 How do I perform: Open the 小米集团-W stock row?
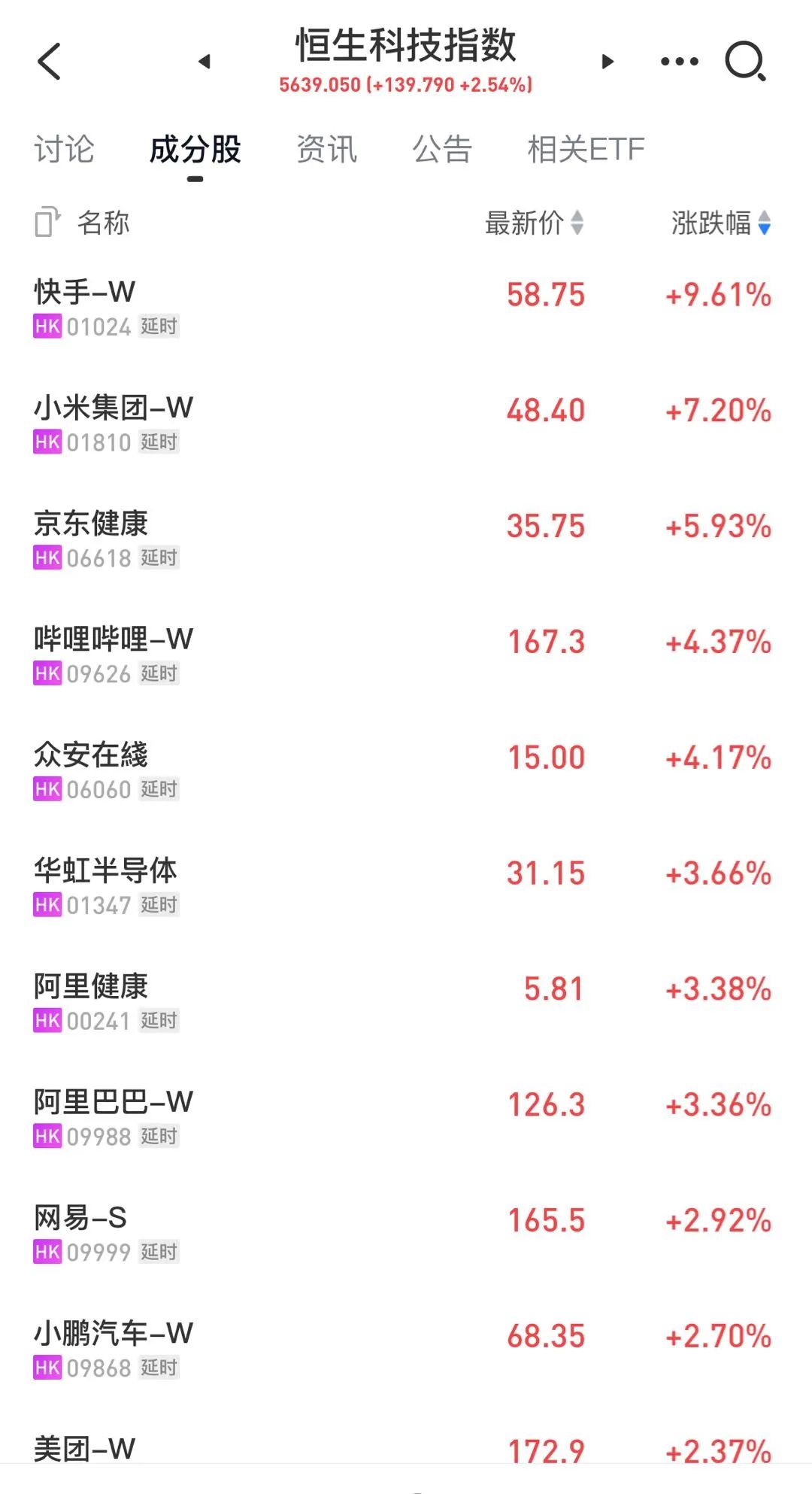tap(406, 424)
